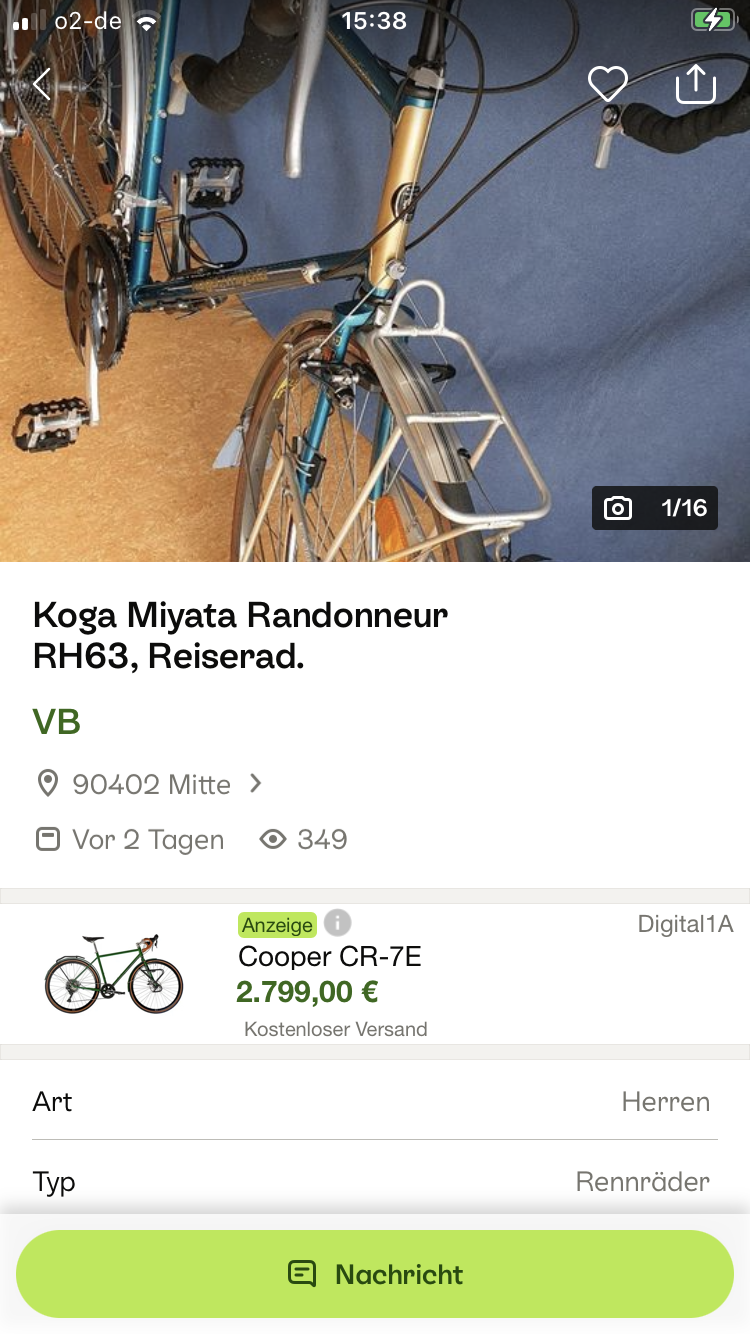Open the Cooper CR-7E ad
Screen dimensions: 750x1334
[330, 957]
